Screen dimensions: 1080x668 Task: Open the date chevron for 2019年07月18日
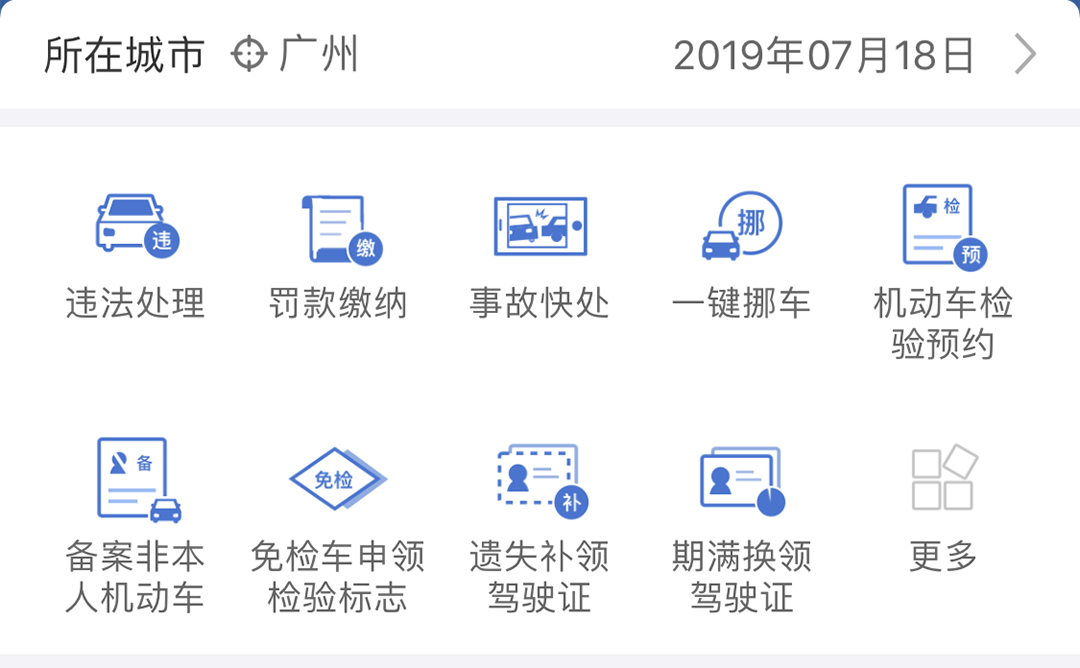click(x=1025, y=55)
